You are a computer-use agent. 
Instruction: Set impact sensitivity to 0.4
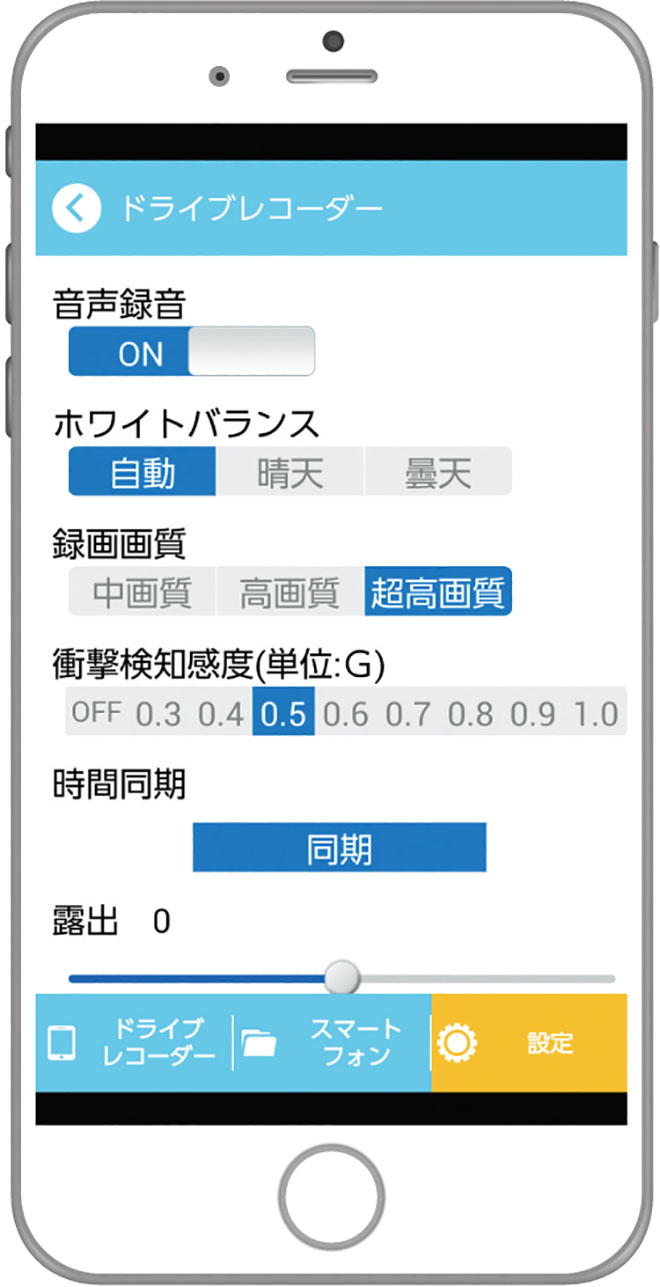pos(221,712)
